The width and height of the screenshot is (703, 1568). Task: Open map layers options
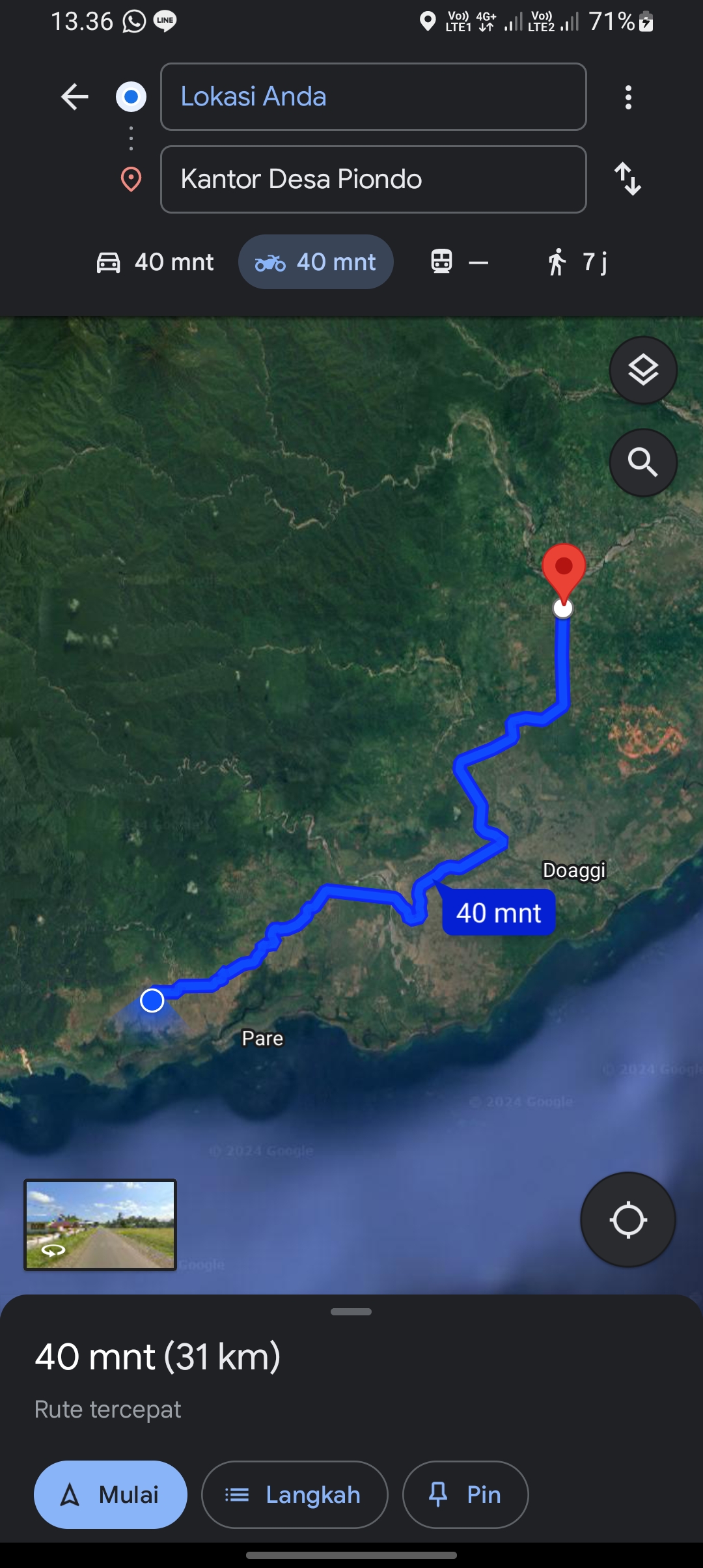(643, 371)
